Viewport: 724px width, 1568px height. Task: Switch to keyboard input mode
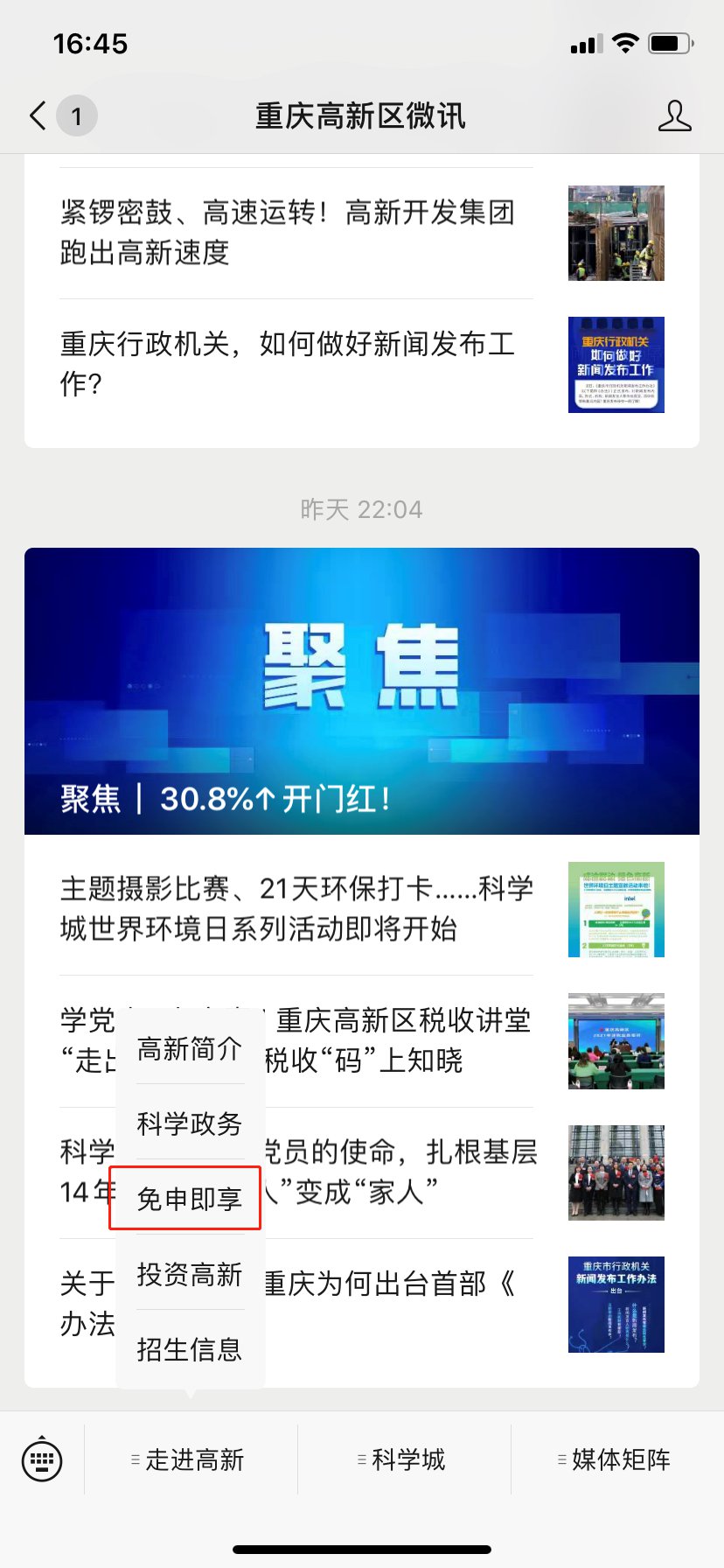coord(42,1459)
